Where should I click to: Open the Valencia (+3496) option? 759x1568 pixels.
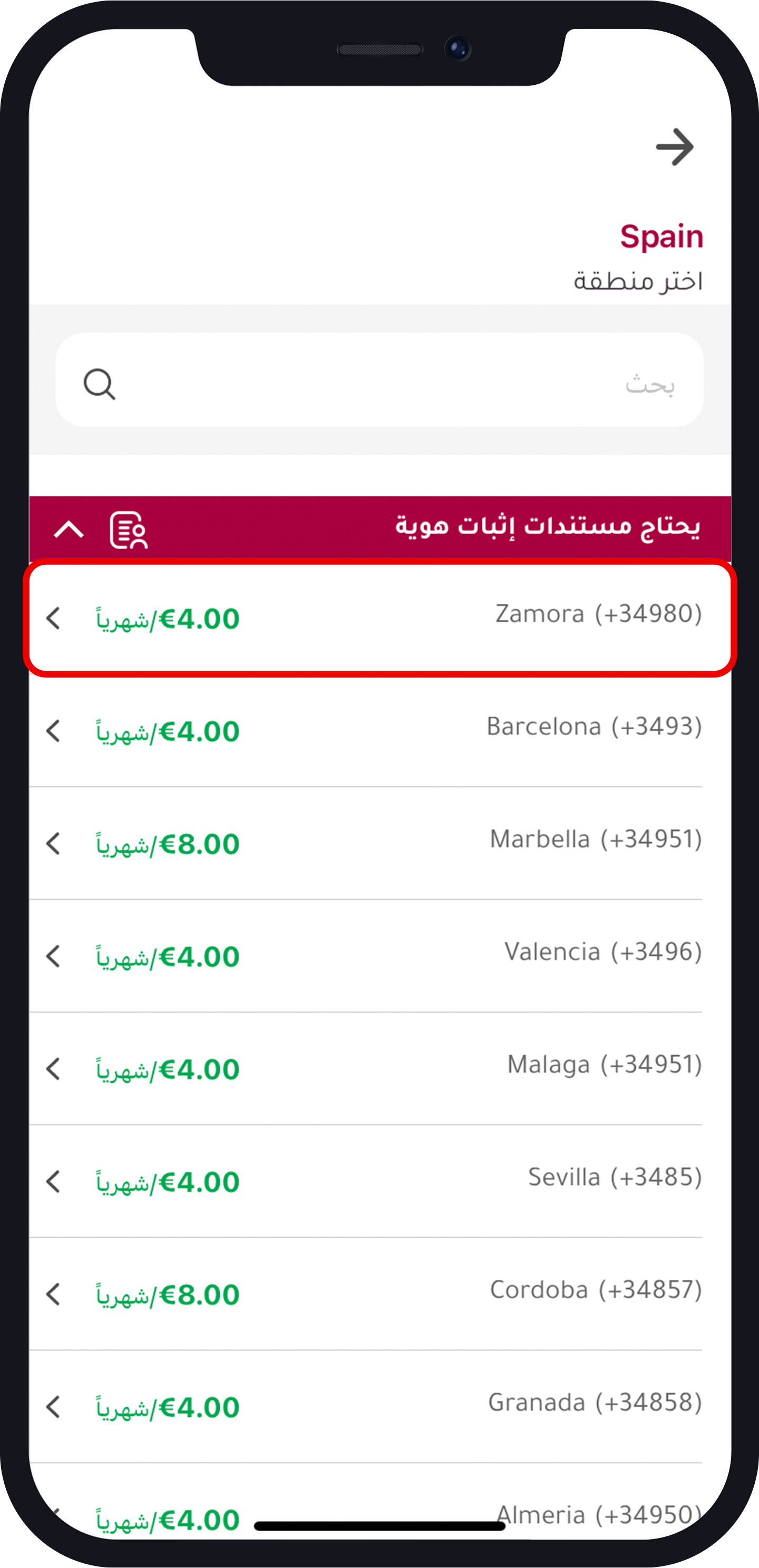click(379, 955)
